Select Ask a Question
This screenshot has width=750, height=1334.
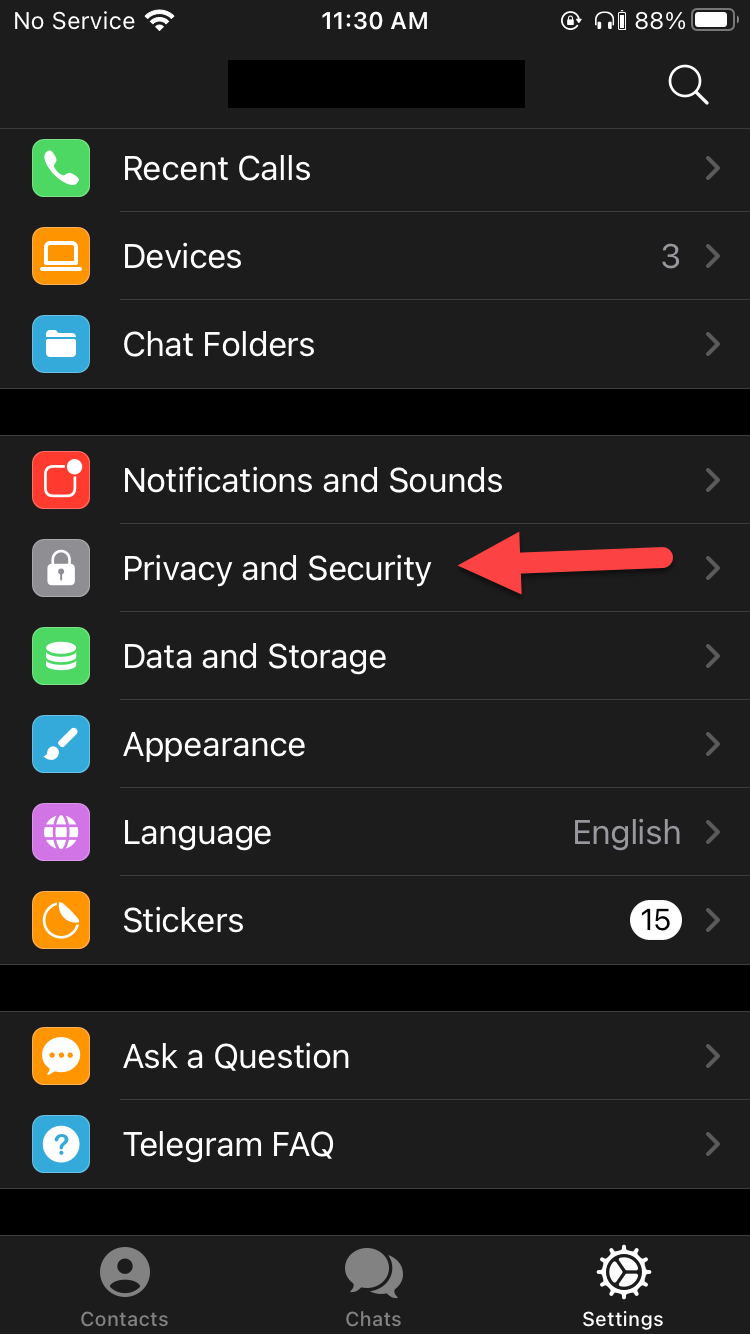[x=375, y=1057]
